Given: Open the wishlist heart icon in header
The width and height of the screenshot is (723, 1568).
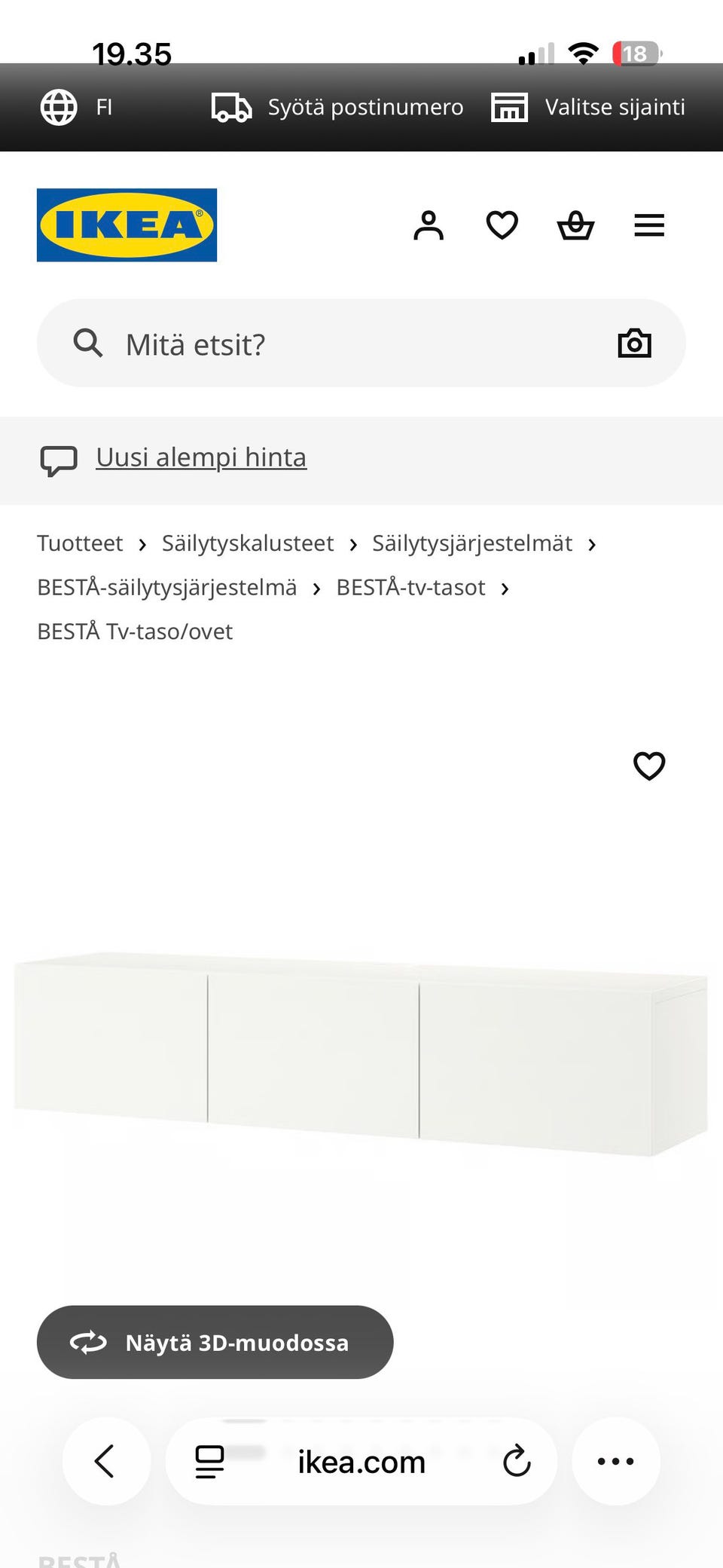Looking at the screenshot, I should [501, 225].
